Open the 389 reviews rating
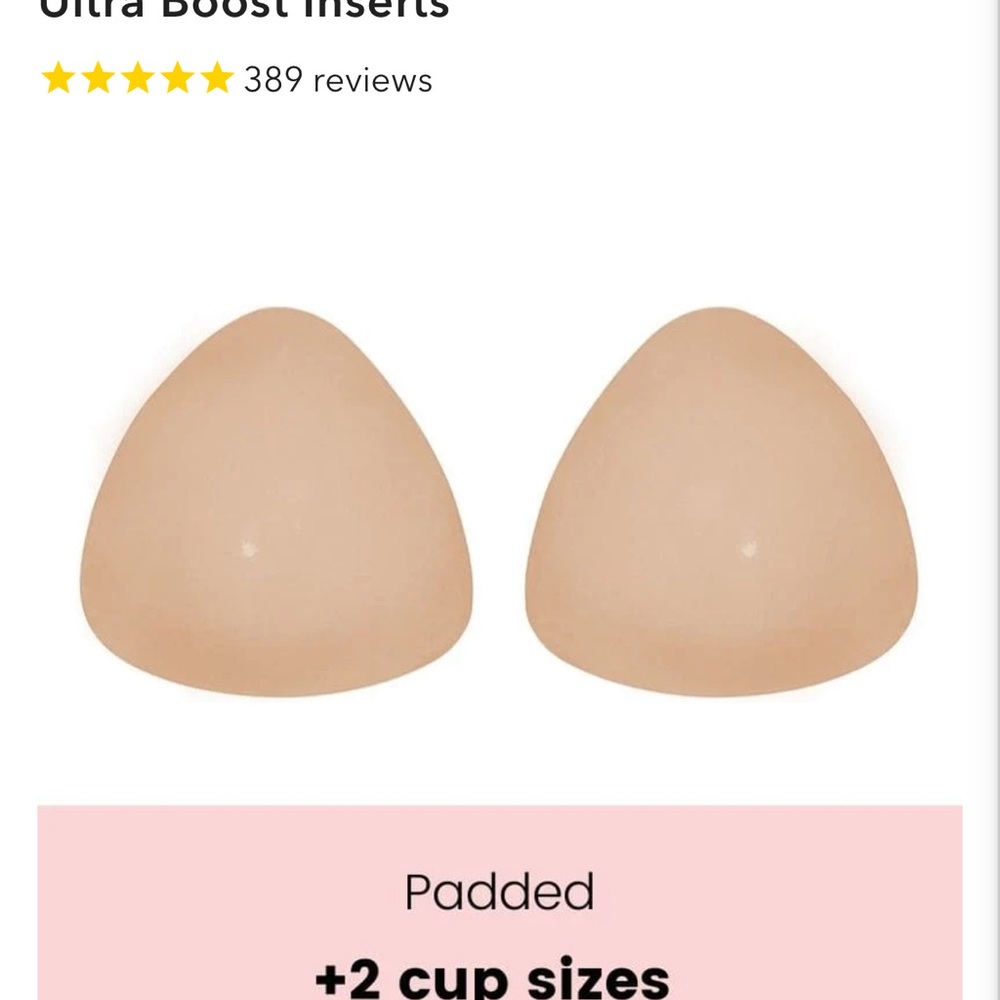Image resolution: width=1000 pixels, height=1000 pixels. coord(237,79)
